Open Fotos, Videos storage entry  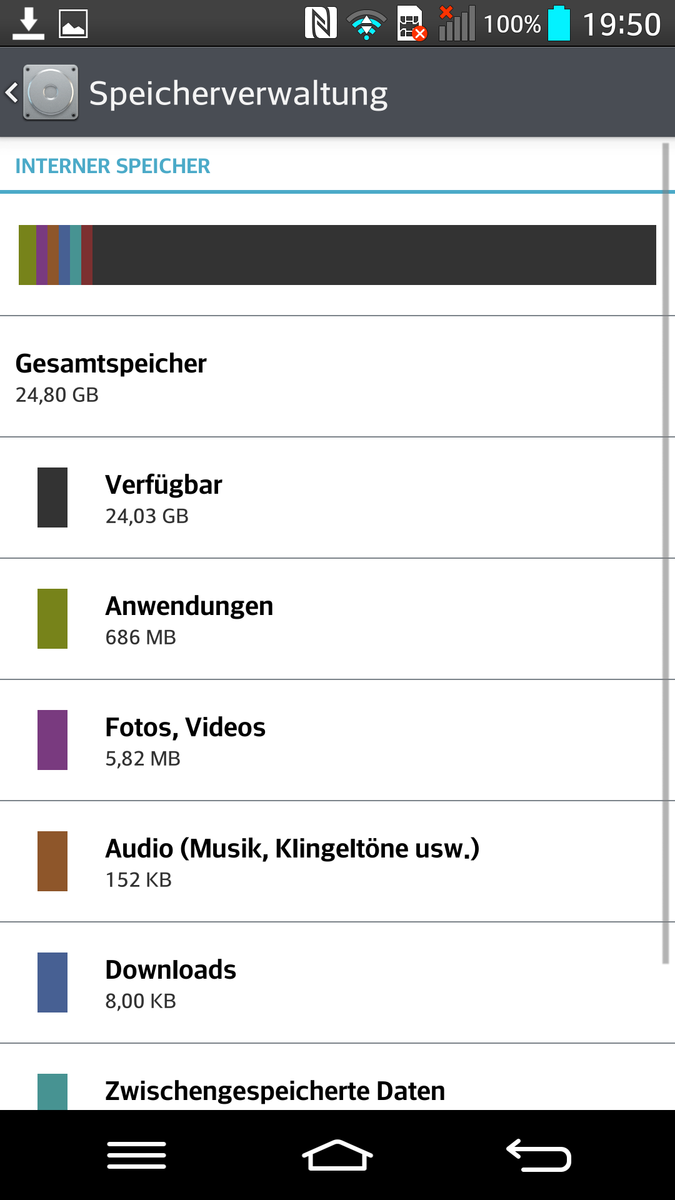[337, 740]
